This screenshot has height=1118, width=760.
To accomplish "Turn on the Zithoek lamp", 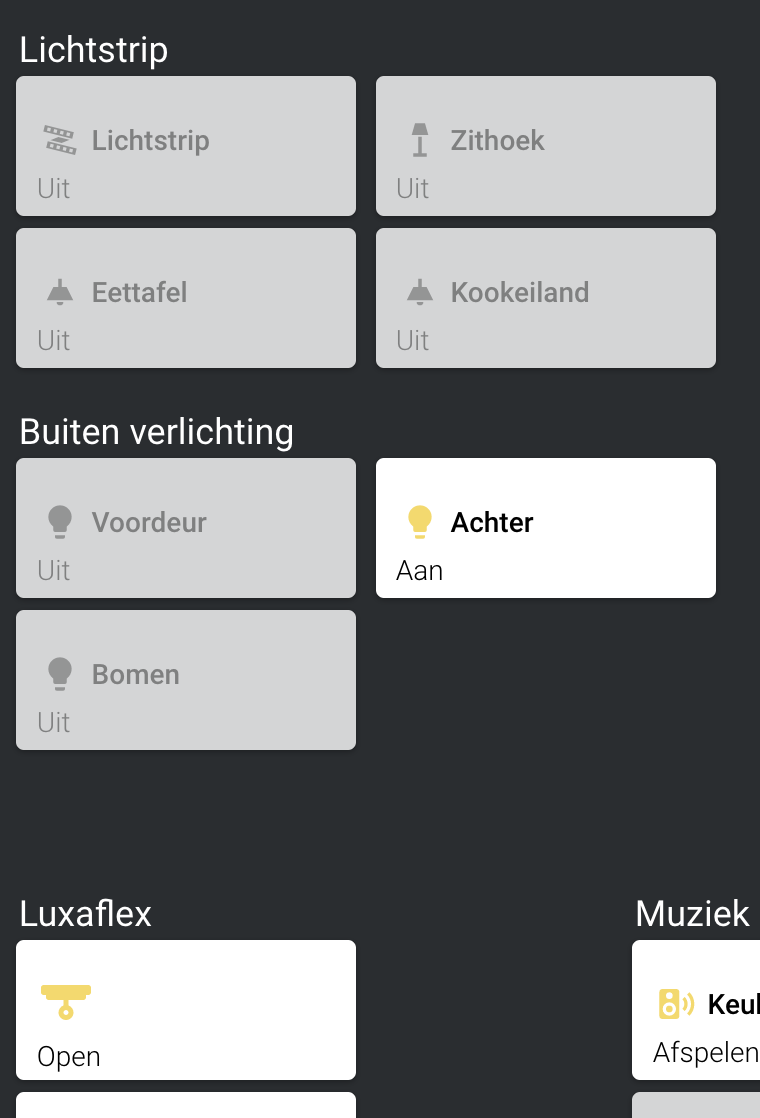I will 545,145.
